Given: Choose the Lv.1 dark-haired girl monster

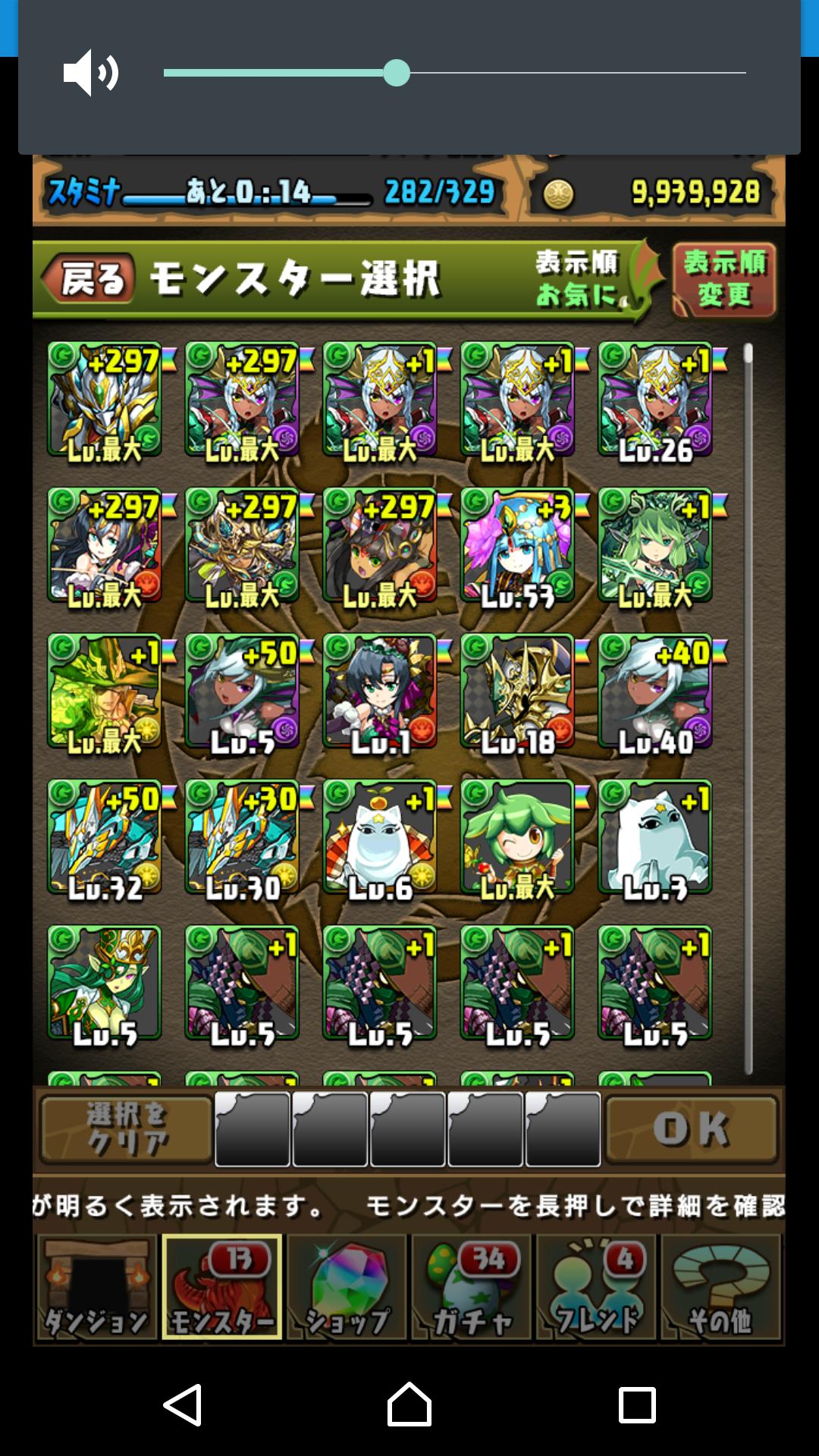Looking at the screenshot, I should pos(381,693).
